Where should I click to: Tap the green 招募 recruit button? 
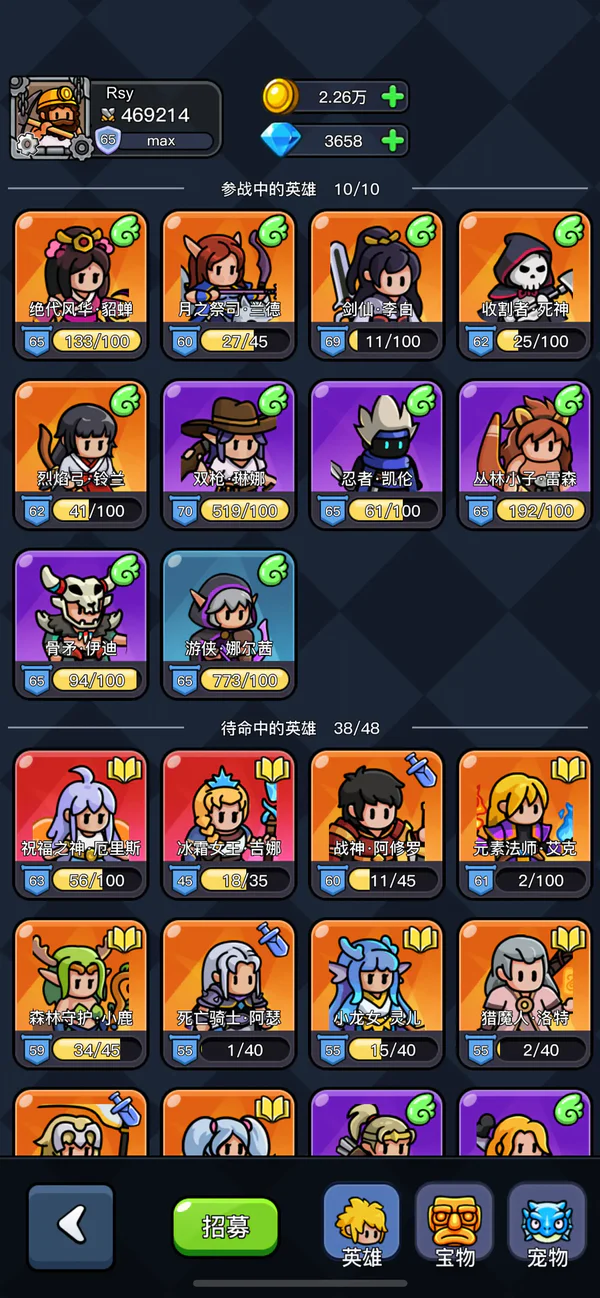[226, 1227]
